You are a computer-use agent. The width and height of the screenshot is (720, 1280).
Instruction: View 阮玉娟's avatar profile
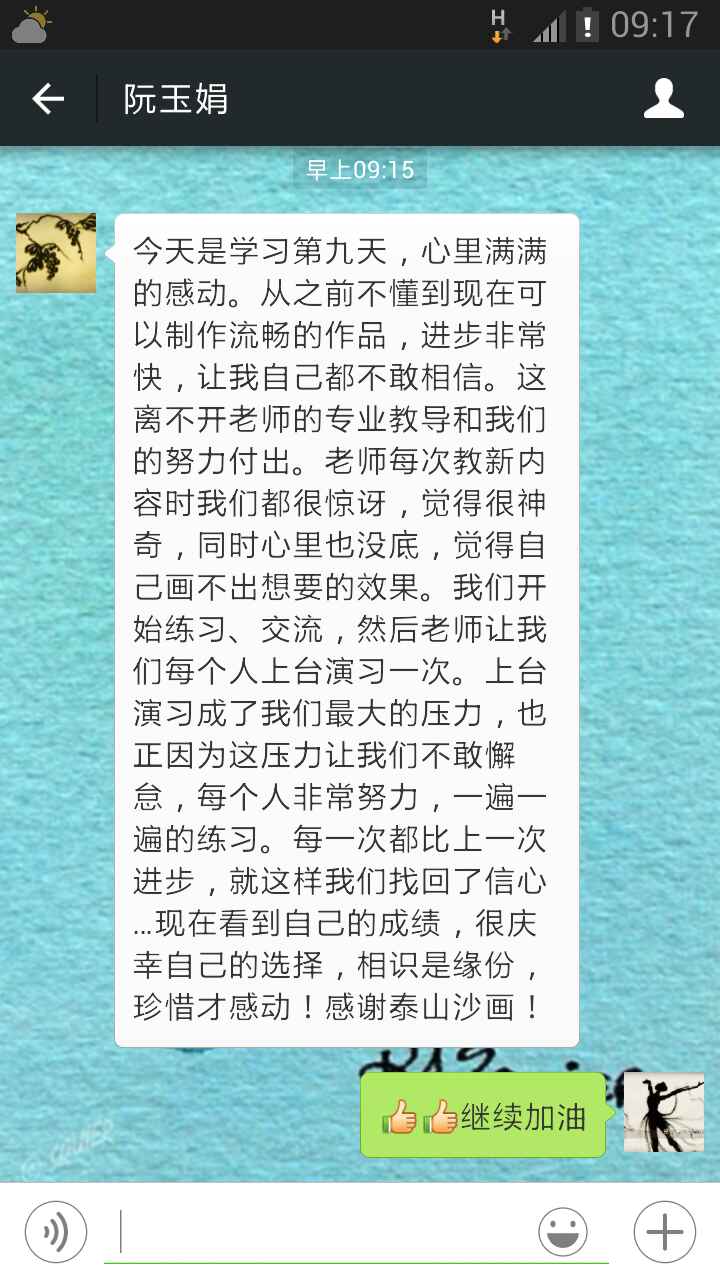[56, 253]
